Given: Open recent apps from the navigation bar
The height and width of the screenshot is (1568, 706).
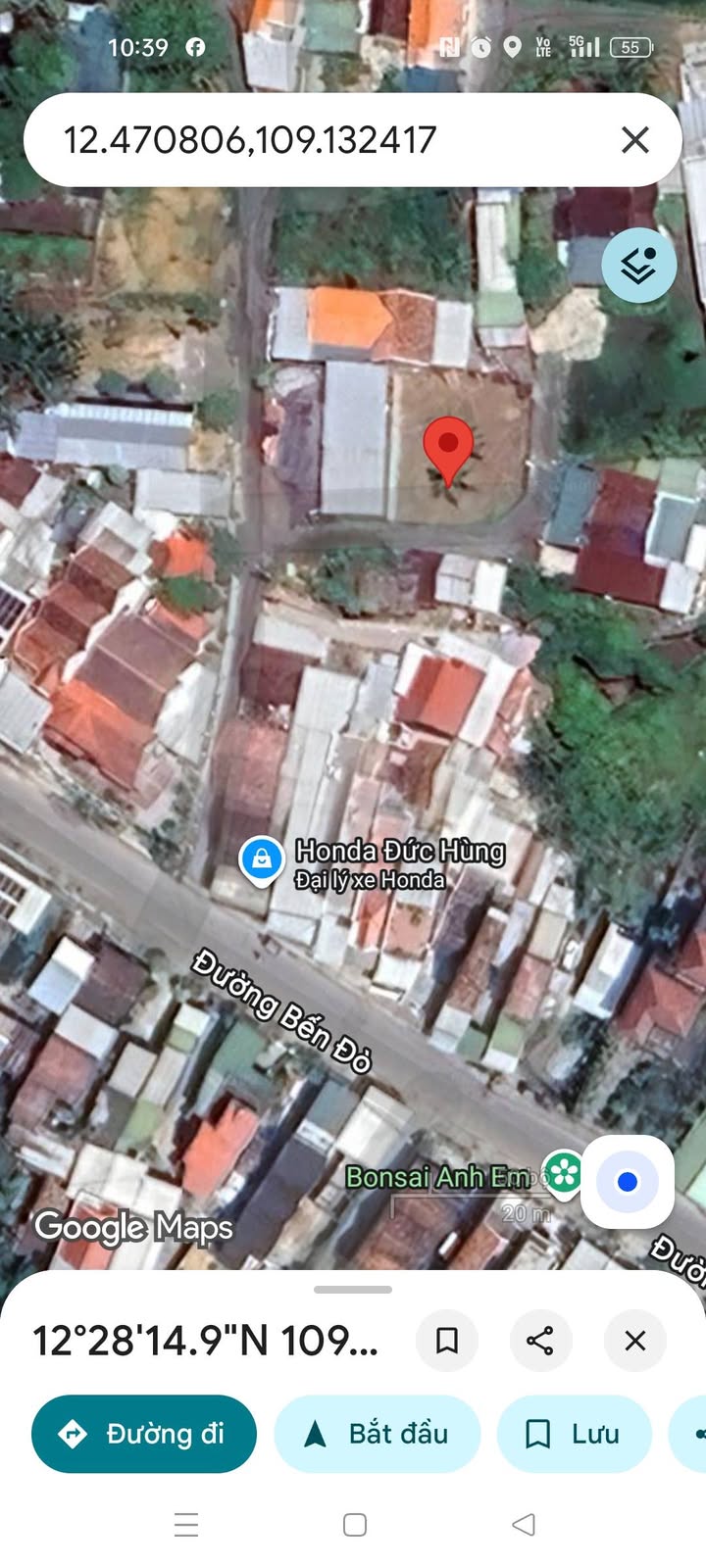Looking at the screenshot, I should (186, 1525).
